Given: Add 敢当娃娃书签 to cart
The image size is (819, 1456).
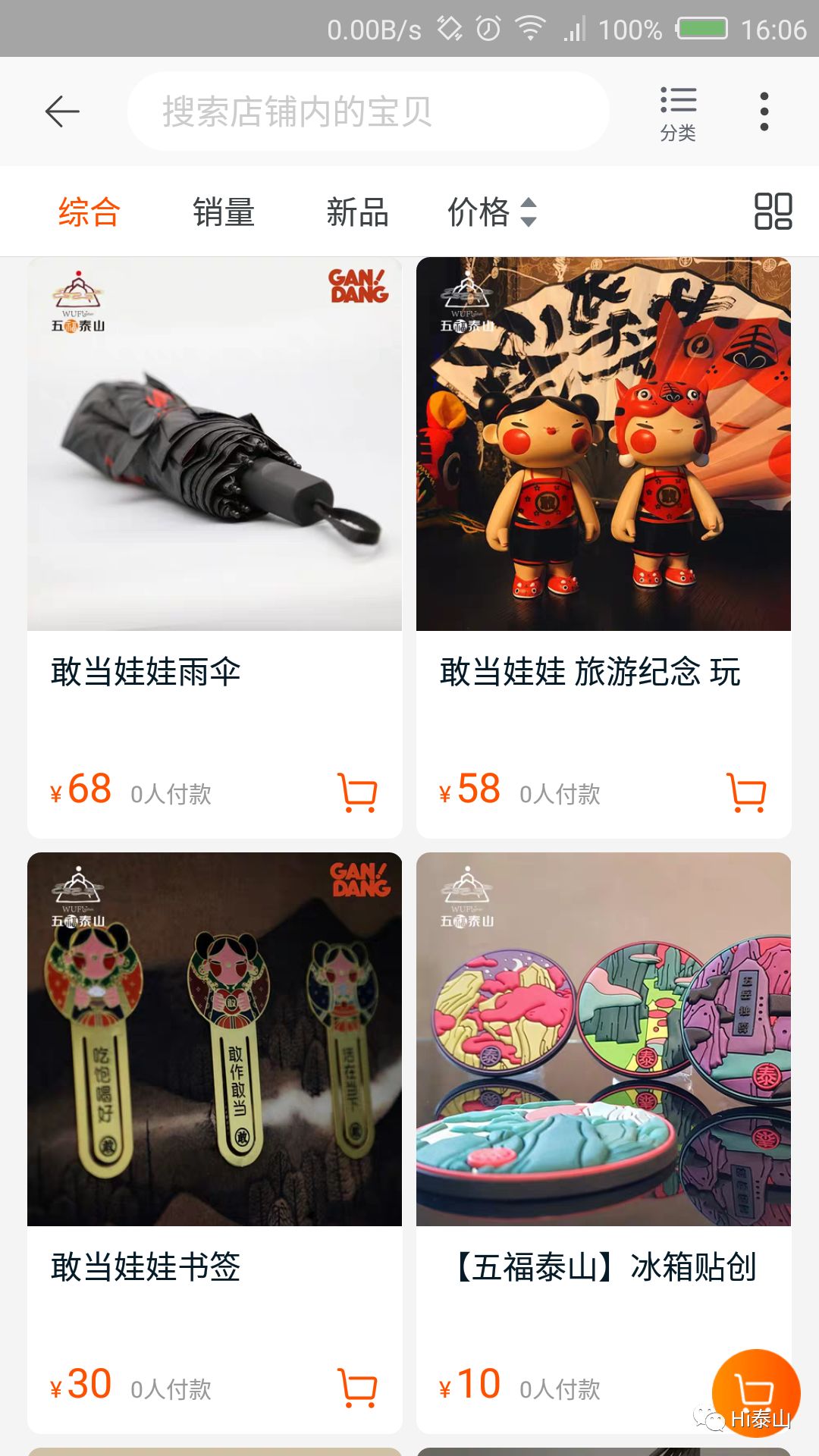Looking at the screenshot, I should click(357, 1388).
